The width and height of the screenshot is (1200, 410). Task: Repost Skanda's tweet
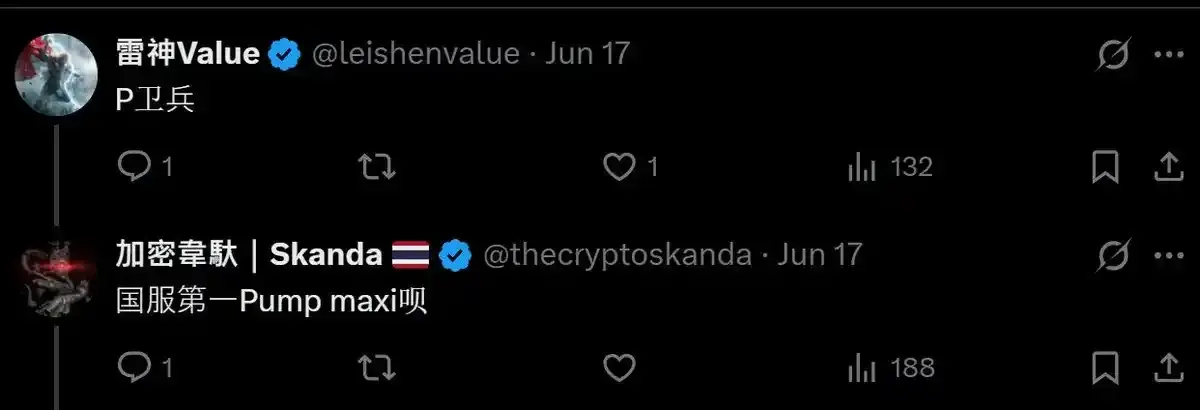point(376,368)
